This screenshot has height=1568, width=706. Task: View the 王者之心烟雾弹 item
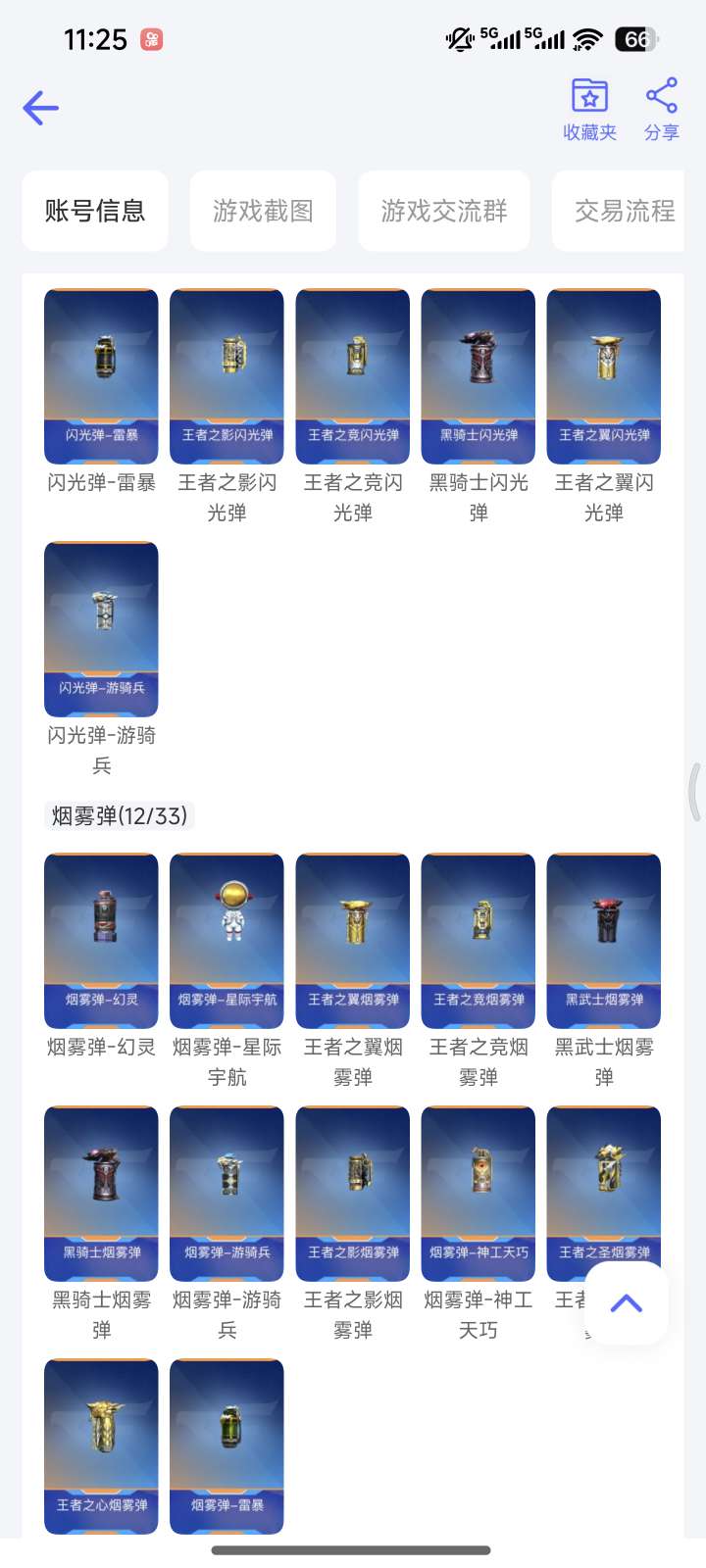pyautogui.click(x=101, y=1446)
